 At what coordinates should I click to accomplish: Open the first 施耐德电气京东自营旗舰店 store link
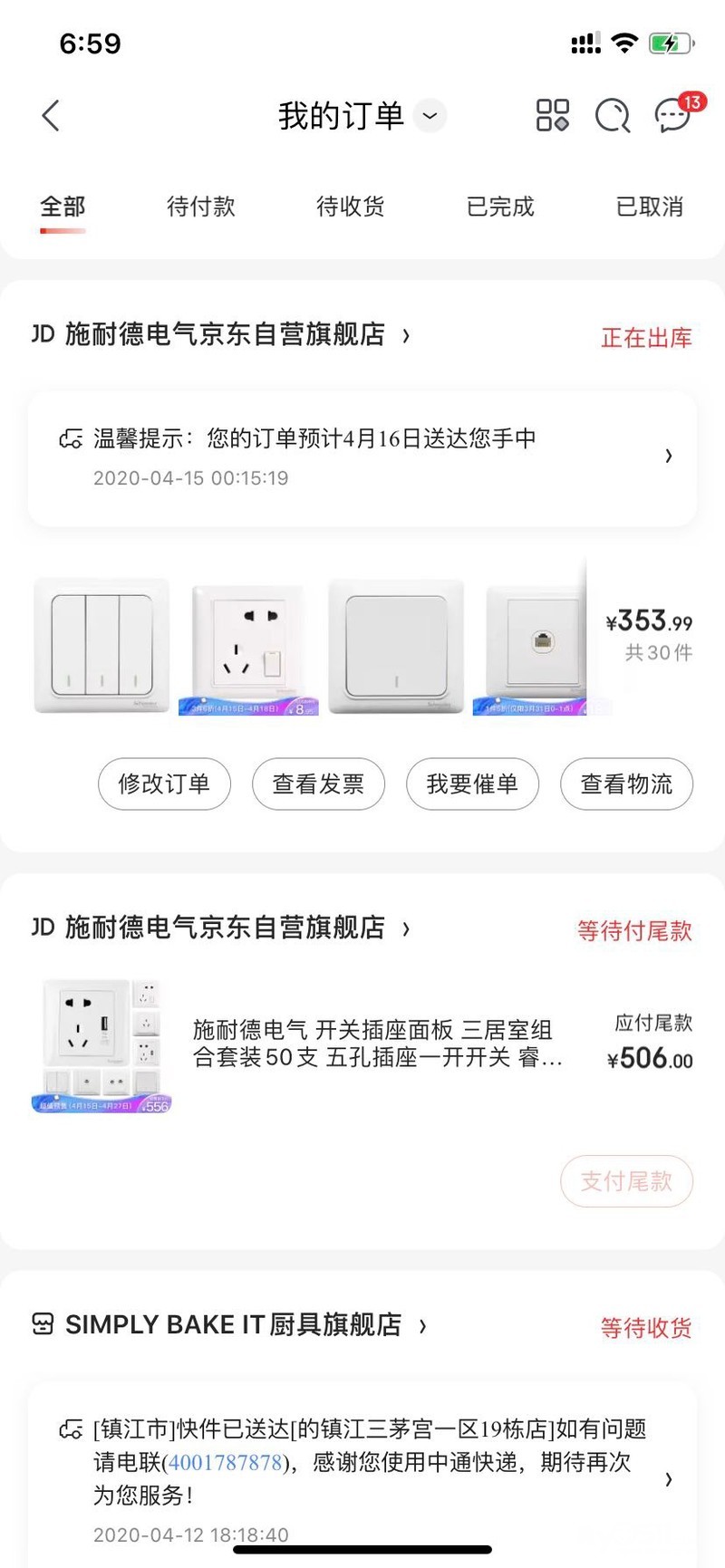pos(225,335)
